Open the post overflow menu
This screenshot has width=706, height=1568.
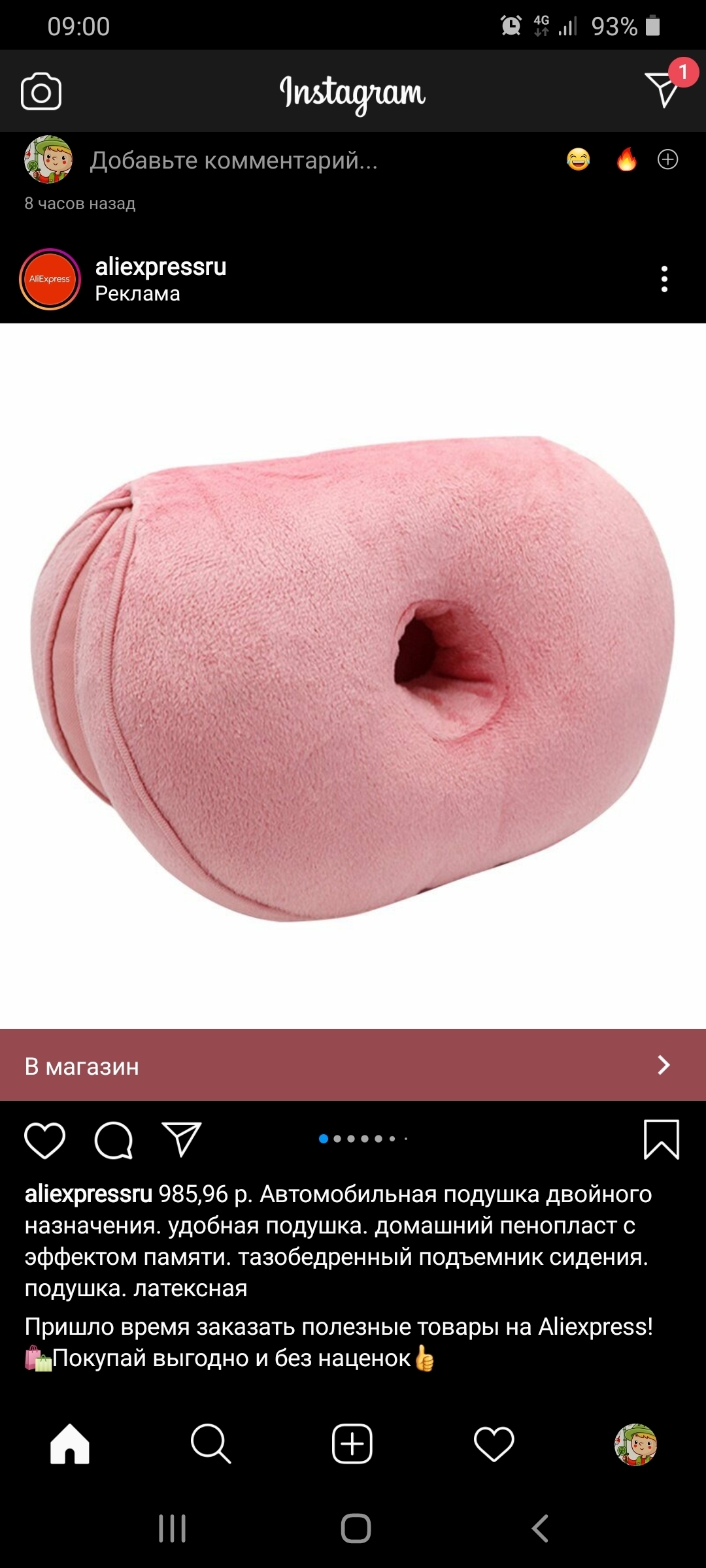664,279
